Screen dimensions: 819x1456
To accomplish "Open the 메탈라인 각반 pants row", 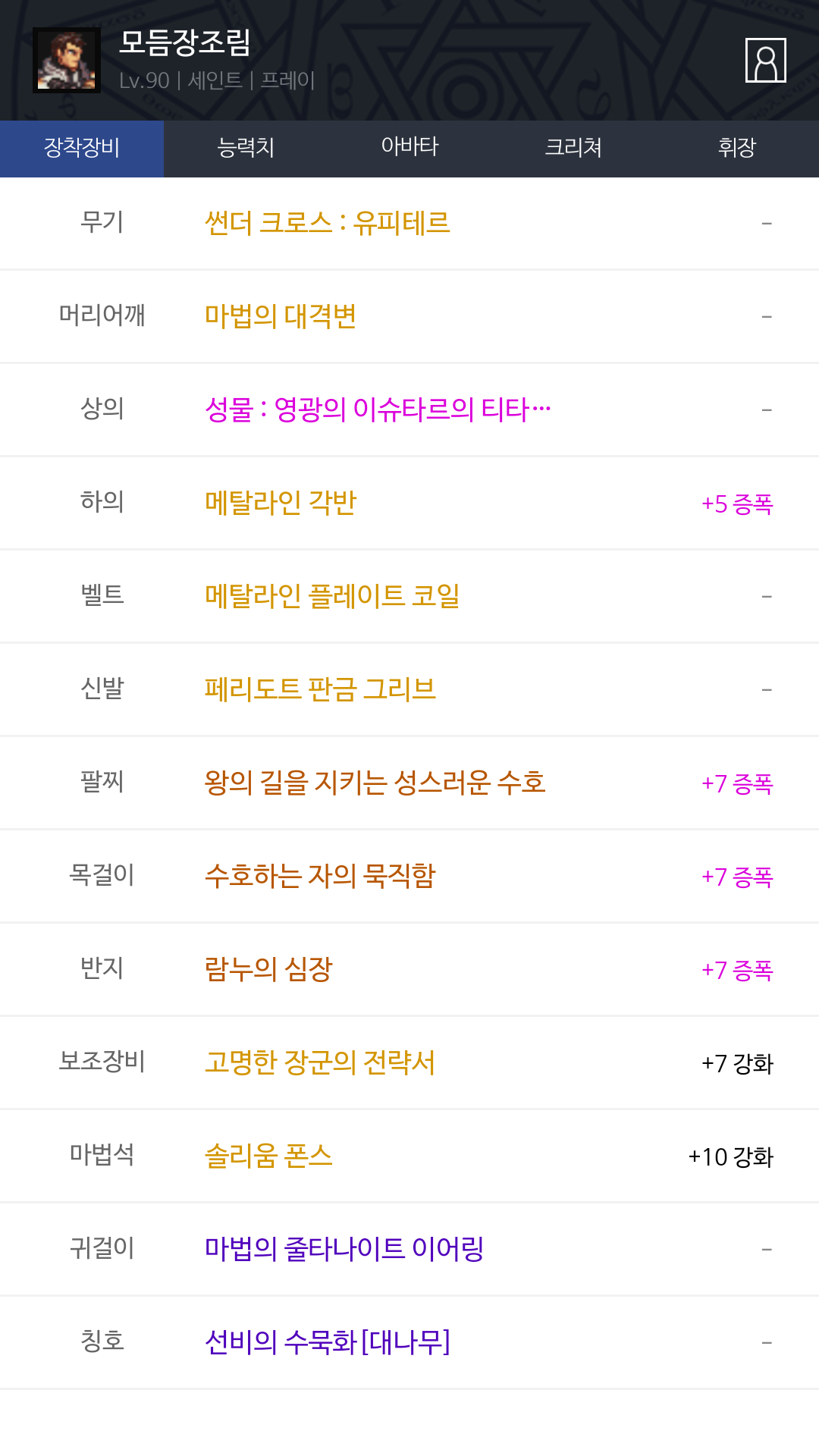I will (409, 503).
